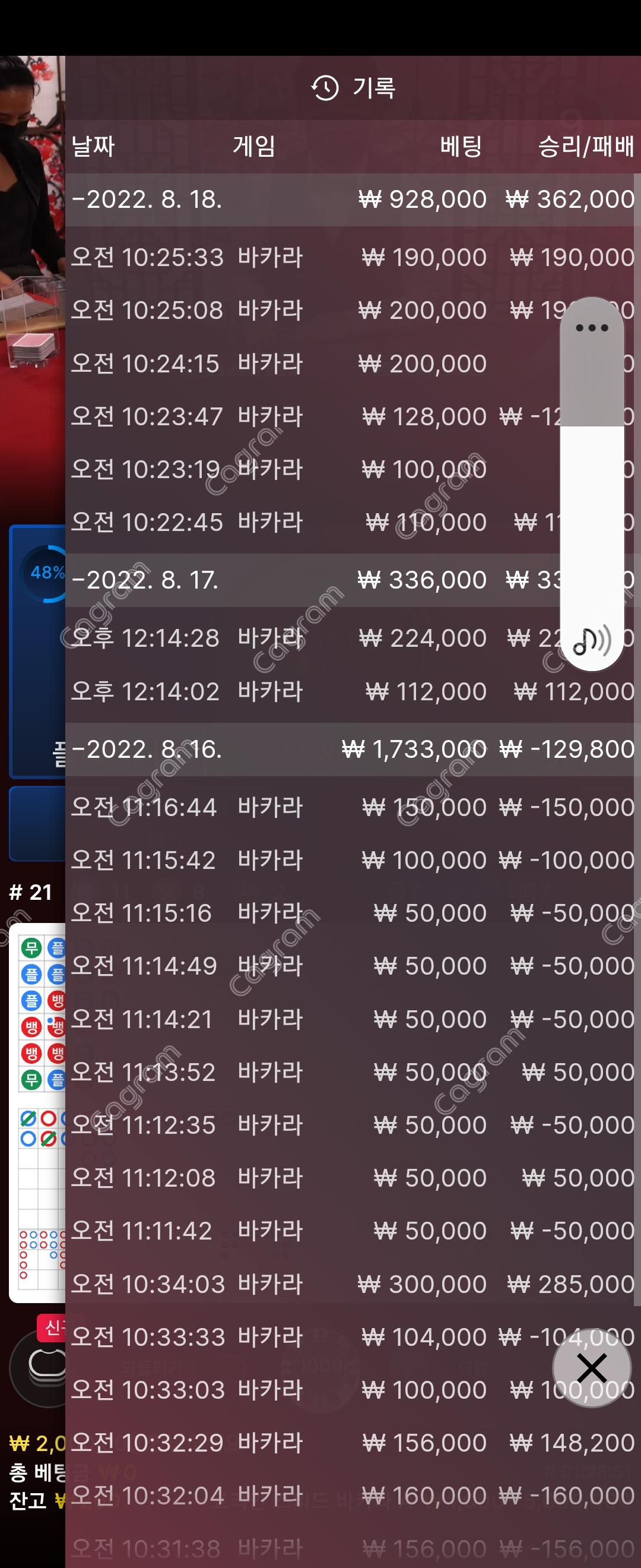Collapse the 2022. 8. 18. date group
641x1568 pixels.
[x=146, y=200]
